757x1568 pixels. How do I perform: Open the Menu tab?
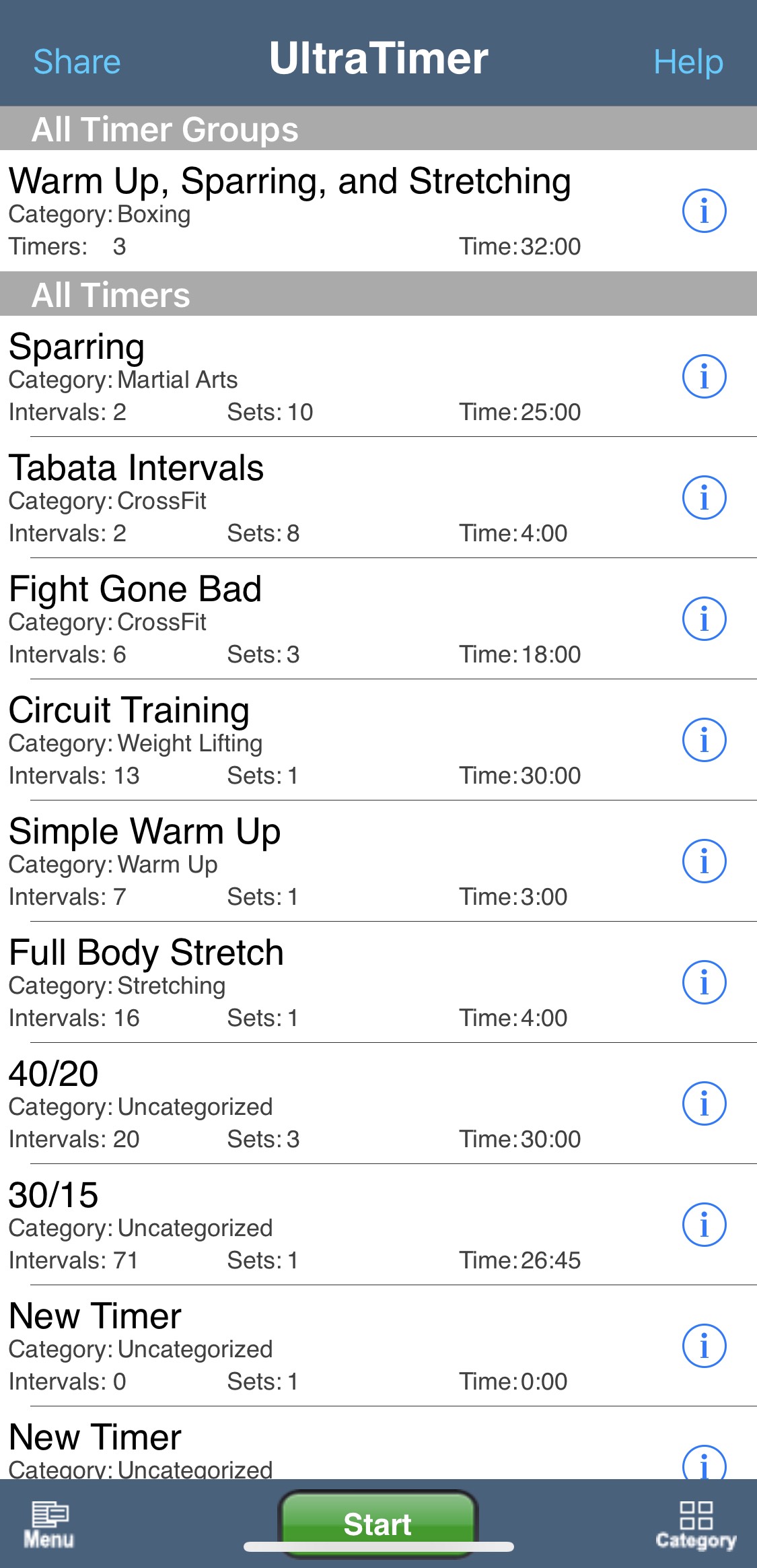click(48, 1525)
